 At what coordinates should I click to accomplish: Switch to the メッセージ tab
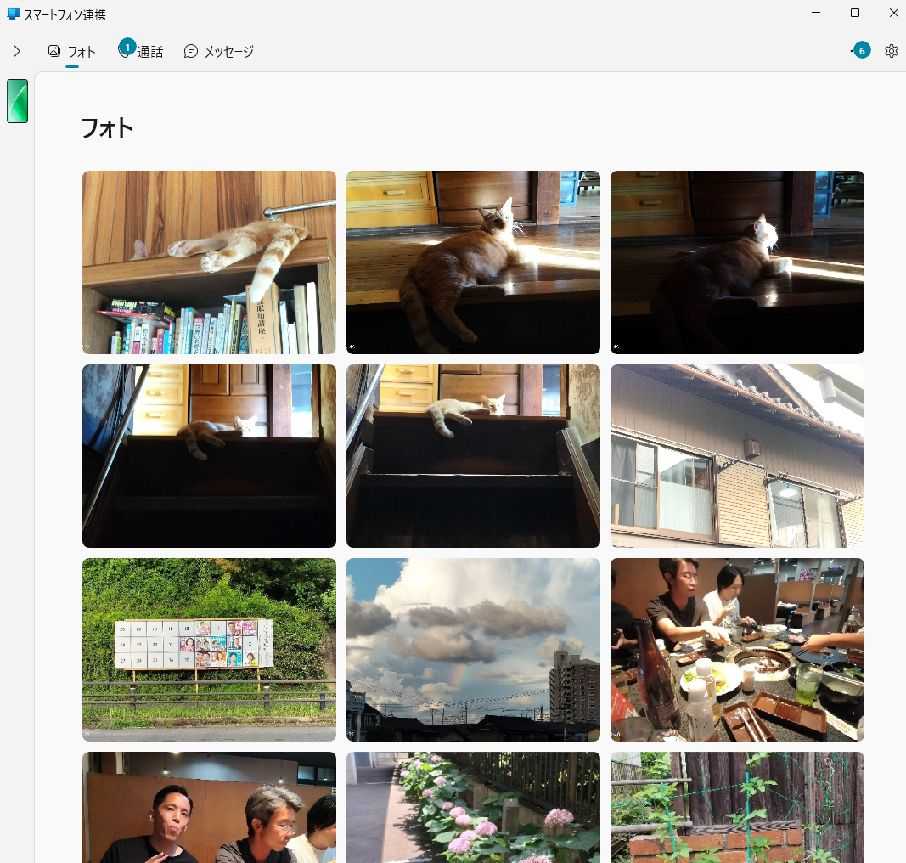219,51
